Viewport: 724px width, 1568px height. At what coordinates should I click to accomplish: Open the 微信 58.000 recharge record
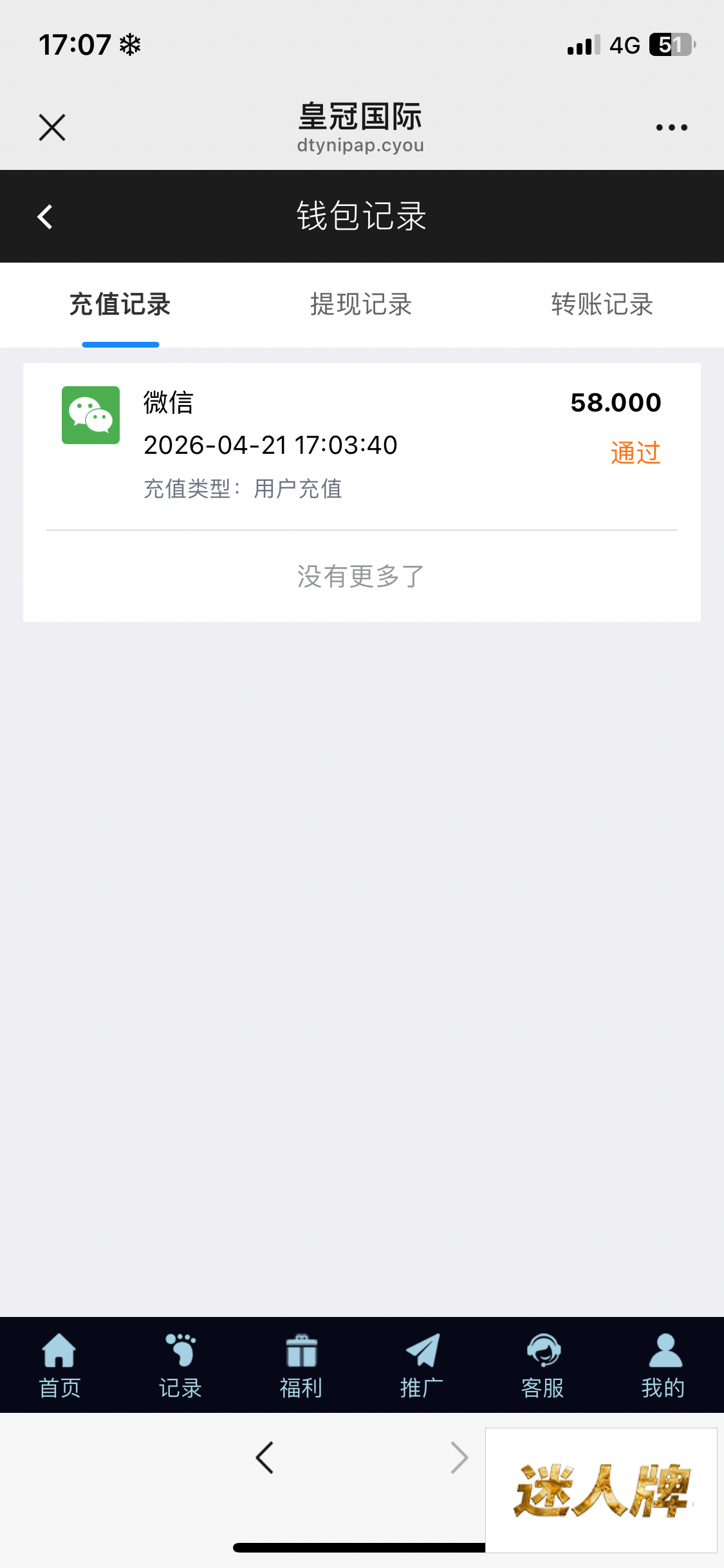[362, 444]
